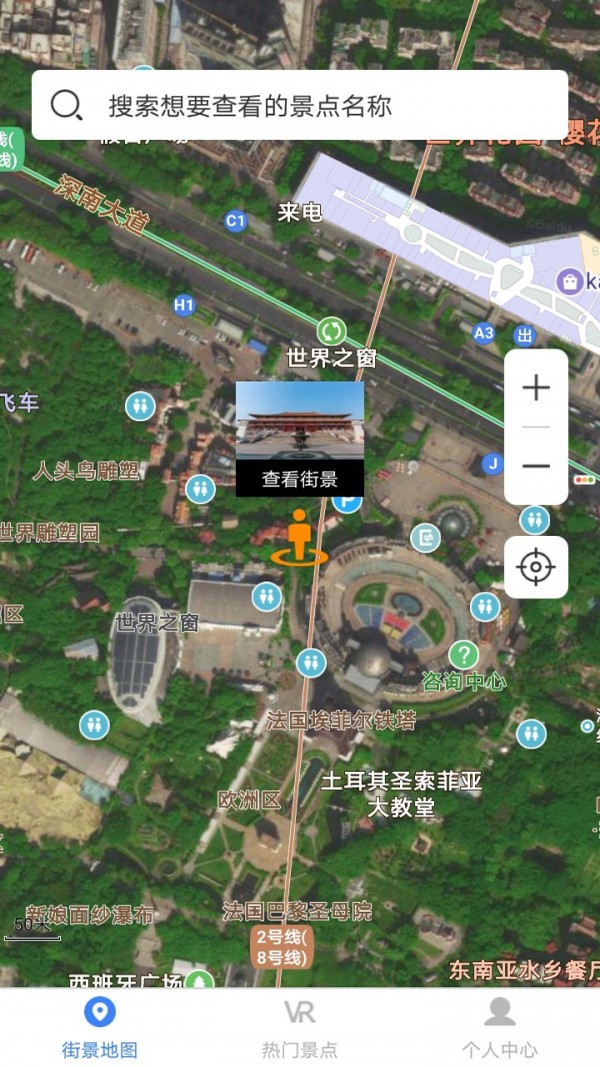Zoom out on the map
Image resolution: width=600 pixels, height=1067 pixels.
(x=536, y=466)
